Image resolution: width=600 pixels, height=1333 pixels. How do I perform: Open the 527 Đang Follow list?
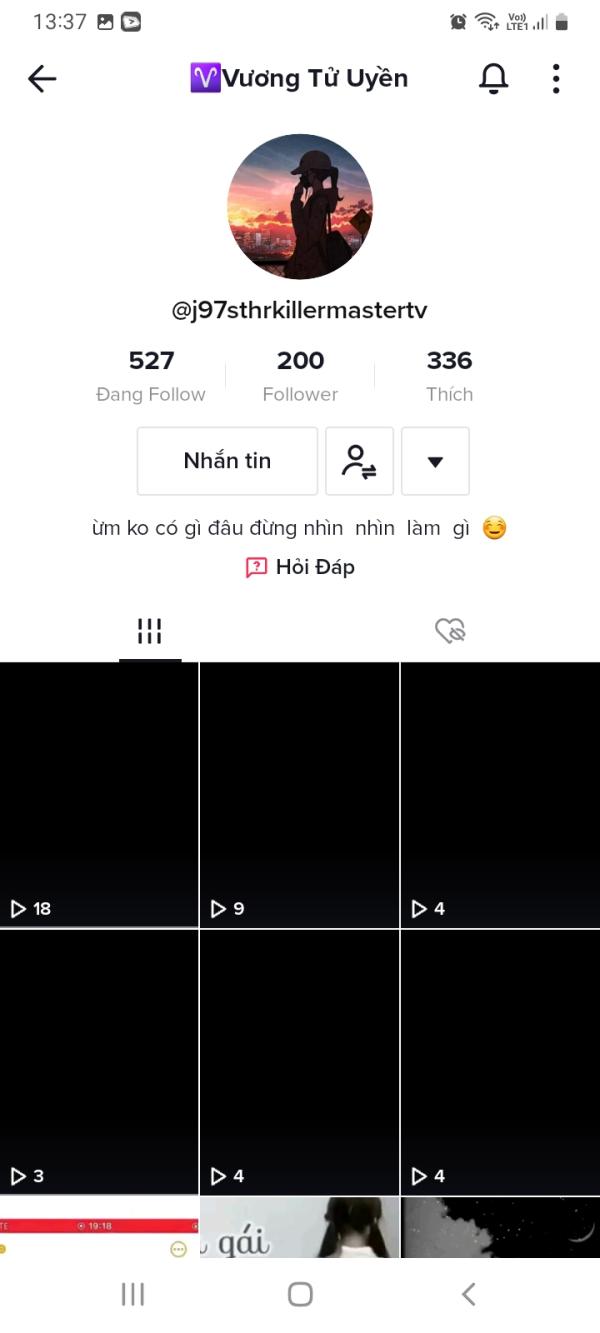point(151,375)
